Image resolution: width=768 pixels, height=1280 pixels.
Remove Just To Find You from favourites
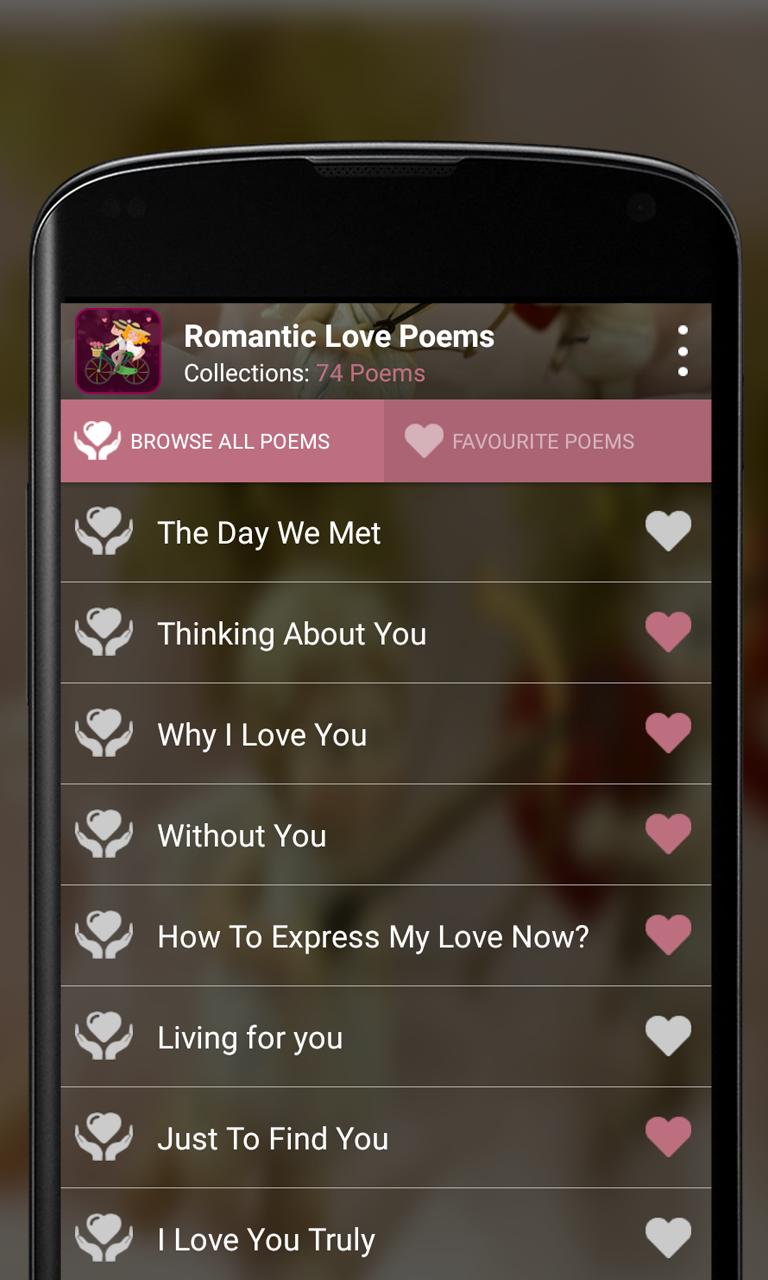(668, 1138)
